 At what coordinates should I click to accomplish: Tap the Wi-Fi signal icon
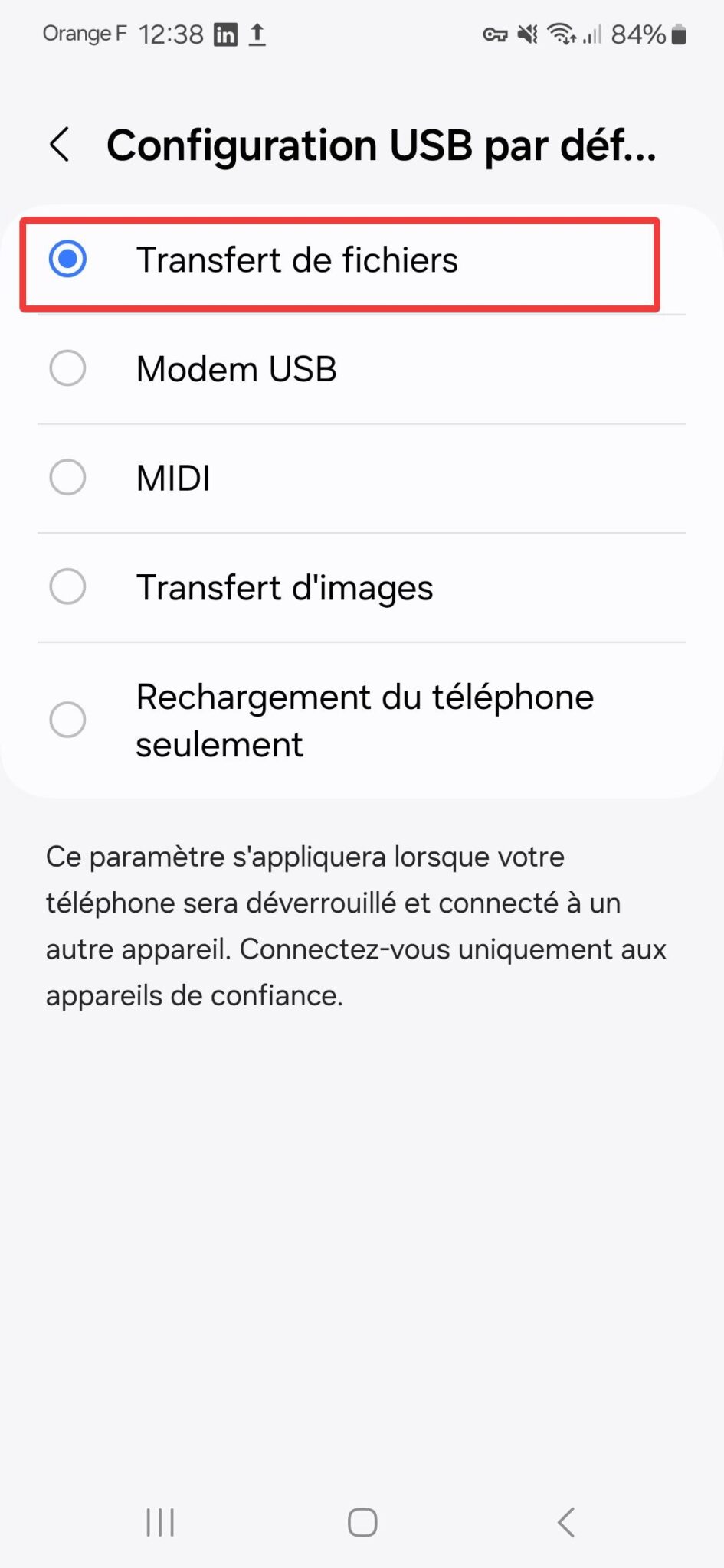(562, 34)
